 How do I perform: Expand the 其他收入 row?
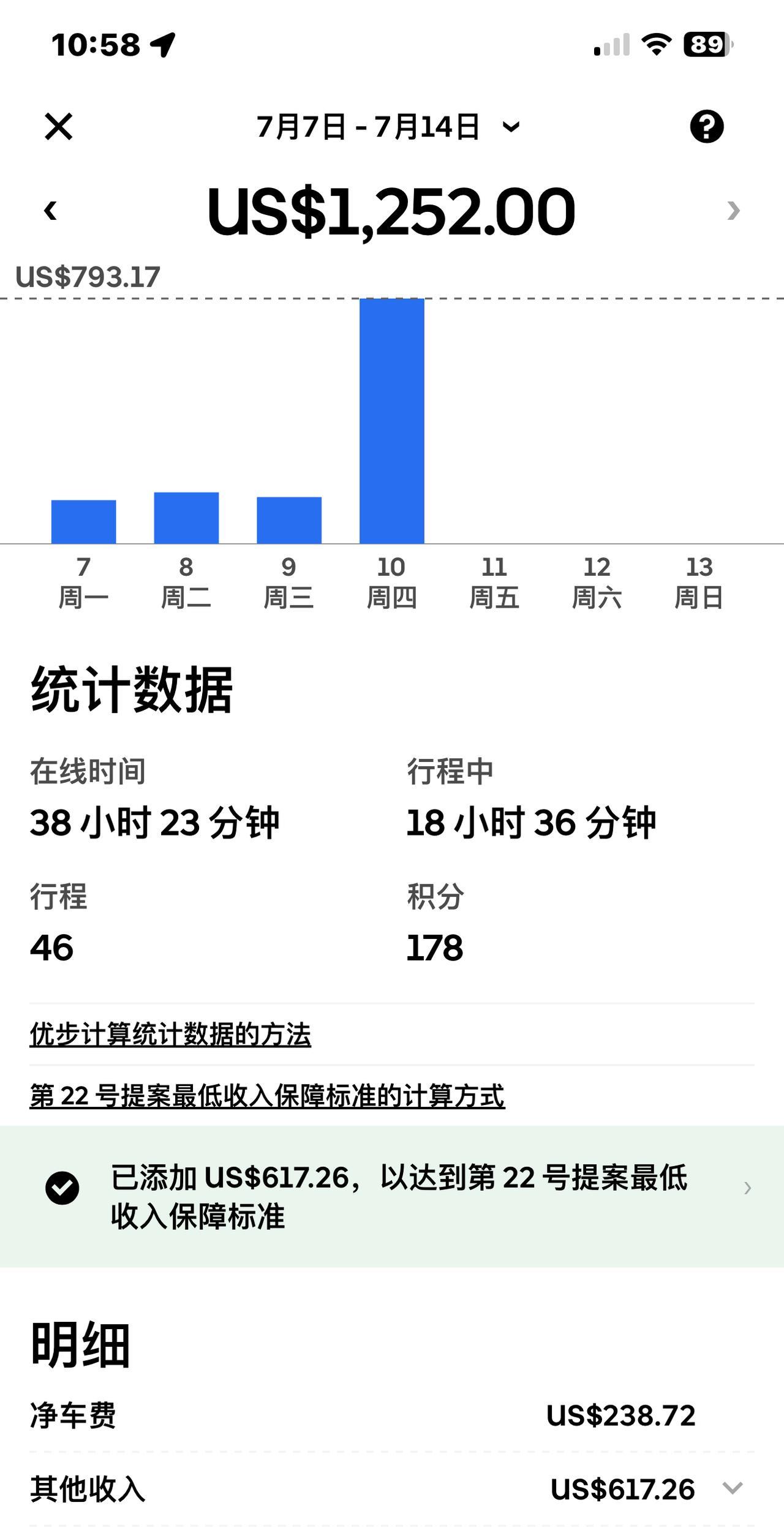pyautogui.click(x=392, y=1489)
